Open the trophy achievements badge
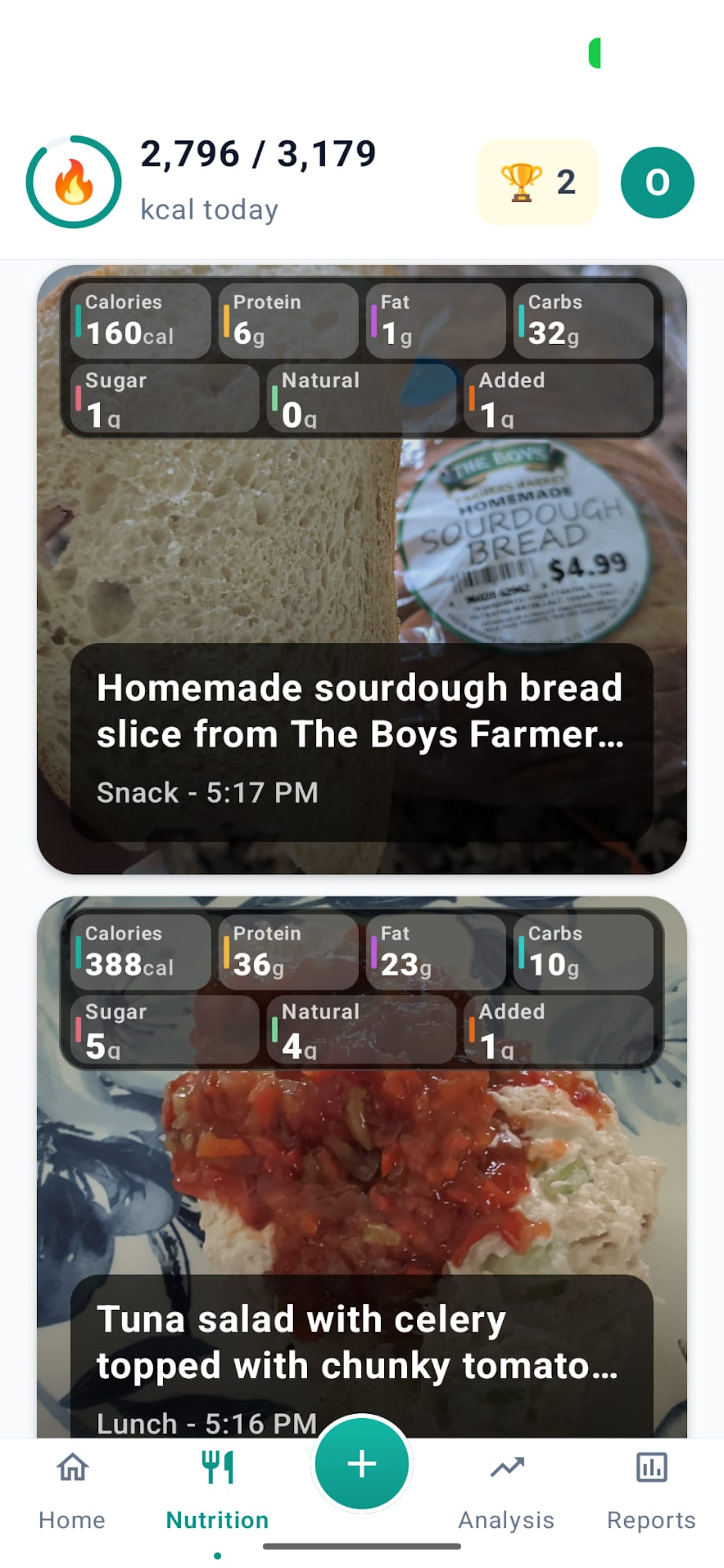The height and width of the screenshot is (1568, 724). coord(537,182)
